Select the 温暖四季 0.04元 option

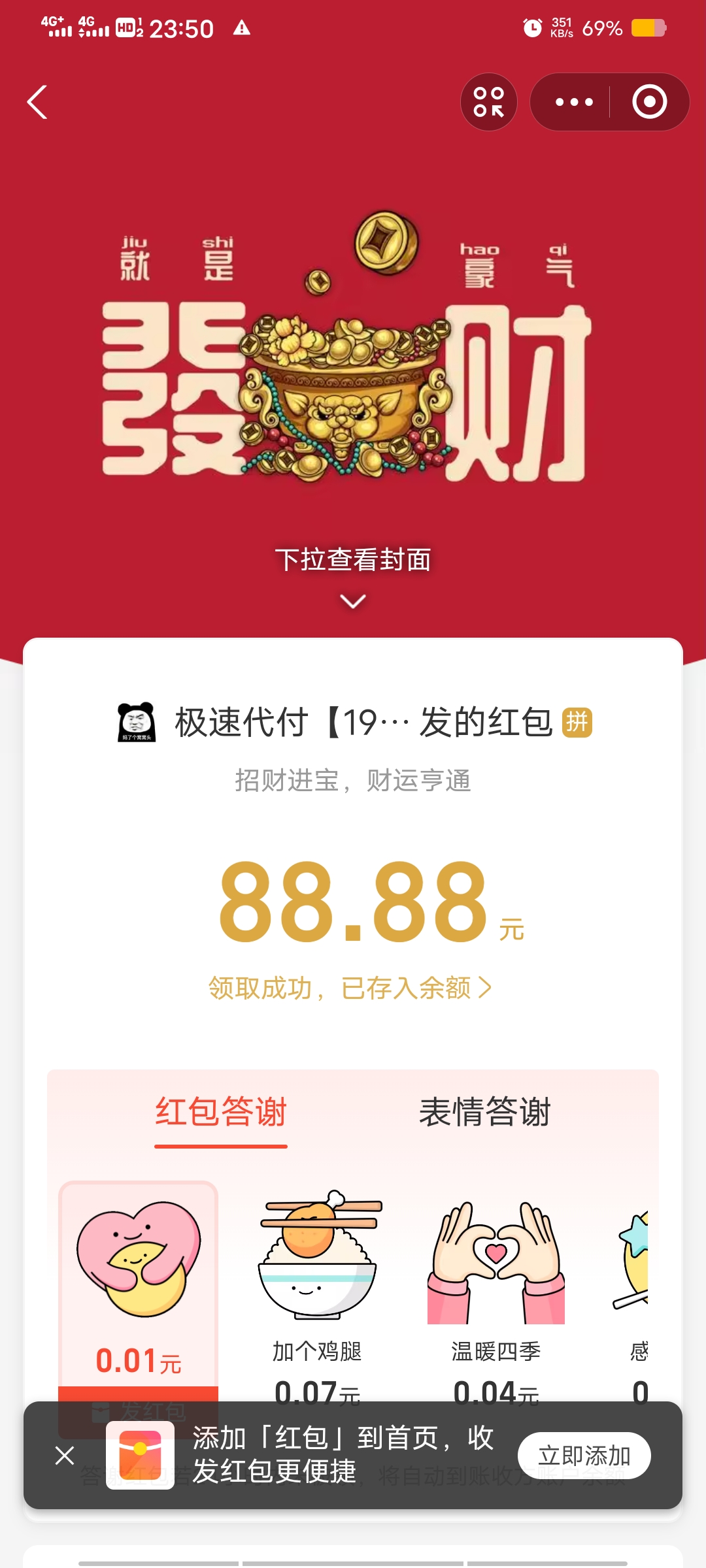click(496, 1294)
